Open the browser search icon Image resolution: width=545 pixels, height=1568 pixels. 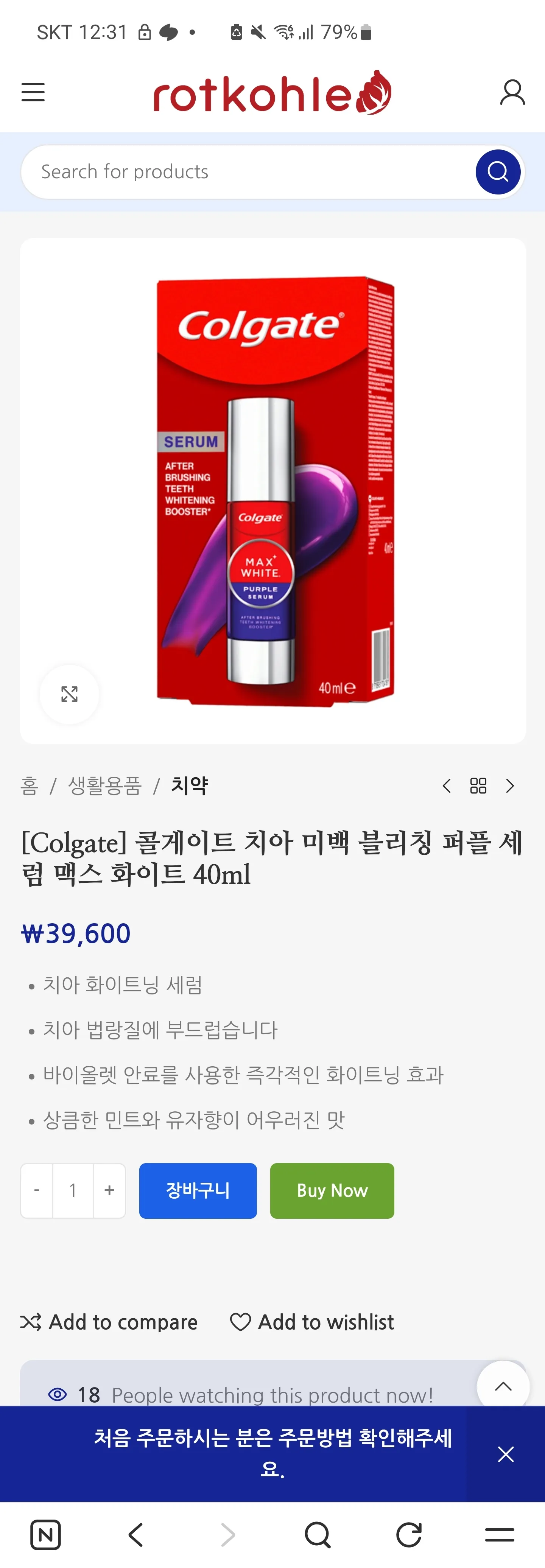(317, 1535)
